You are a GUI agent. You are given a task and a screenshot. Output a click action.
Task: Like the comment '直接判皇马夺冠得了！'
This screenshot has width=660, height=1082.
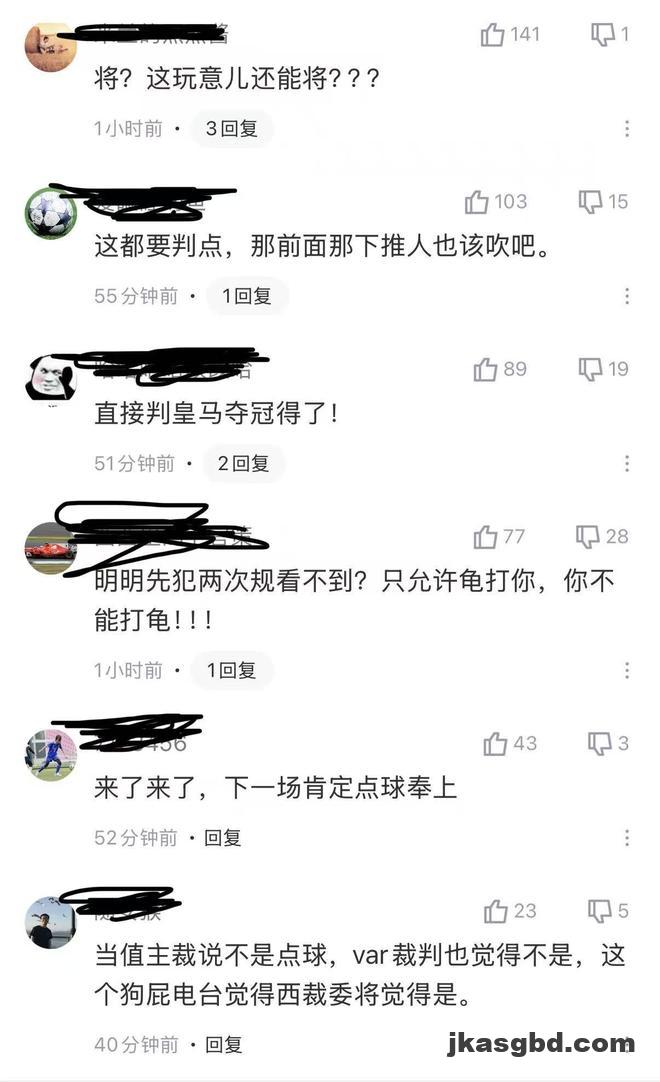[486, 369]
